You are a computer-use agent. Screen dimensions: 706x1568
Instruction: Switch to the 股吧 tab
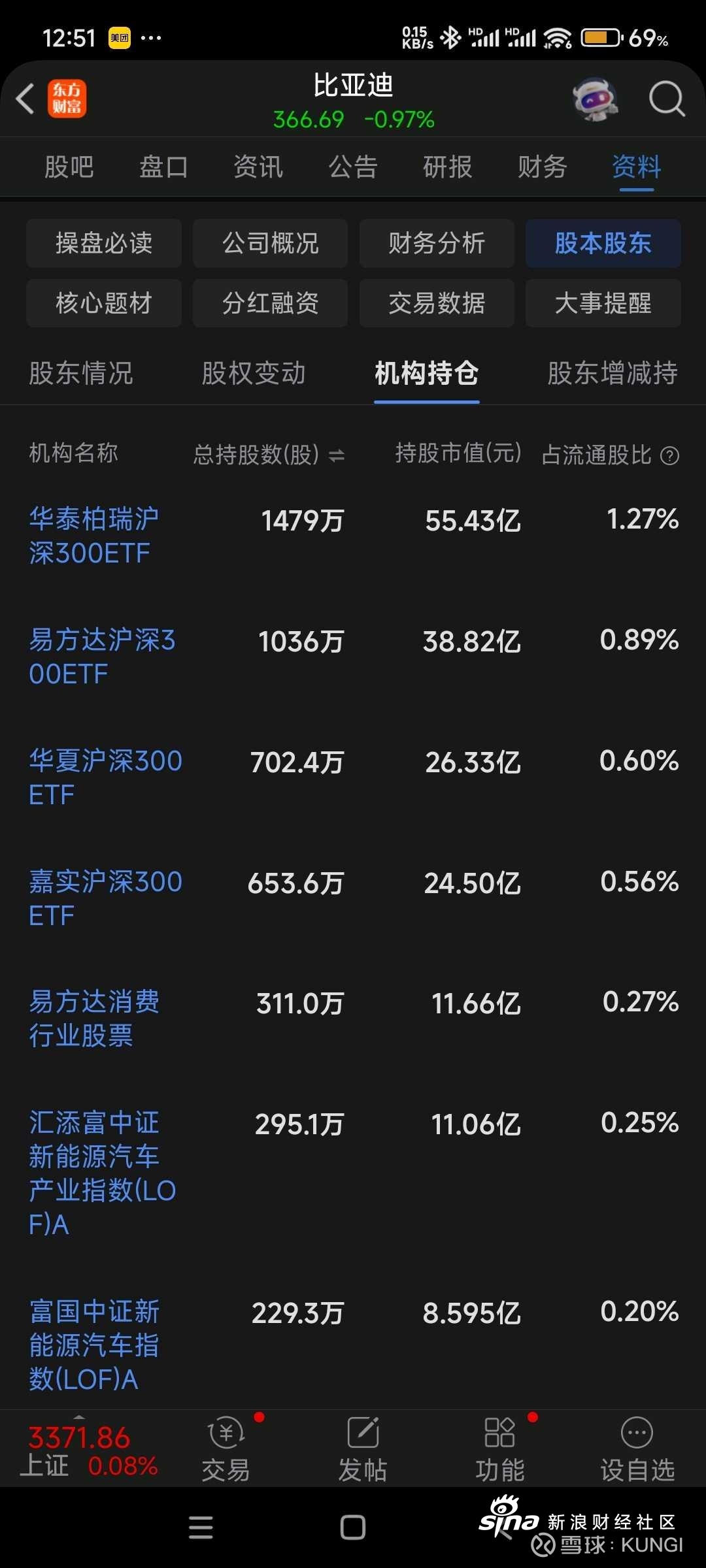point(69,167)
